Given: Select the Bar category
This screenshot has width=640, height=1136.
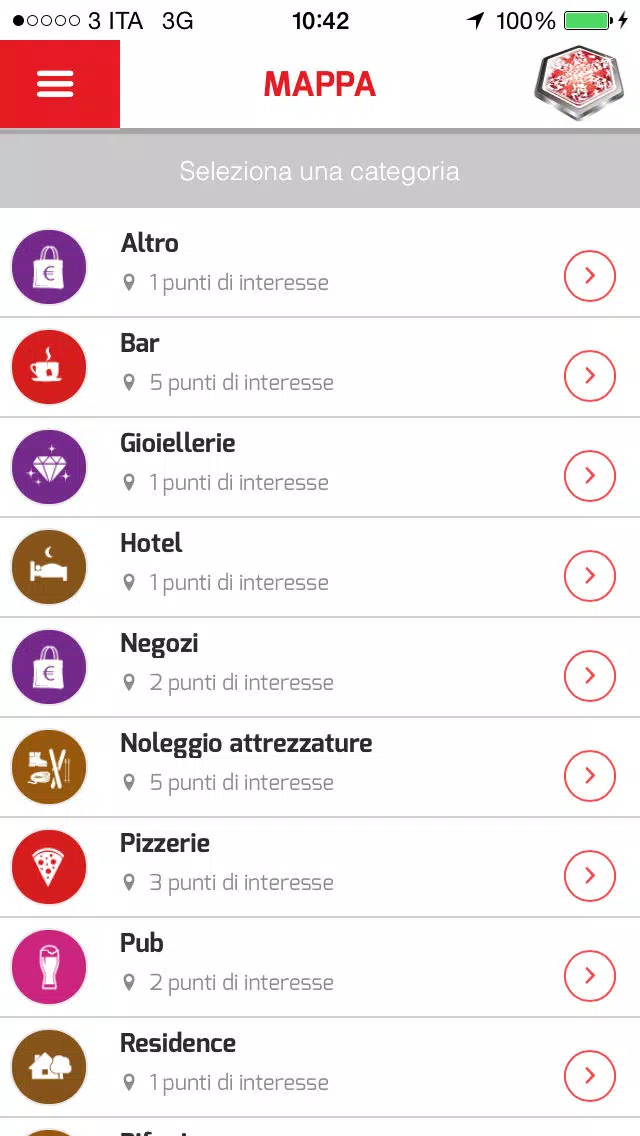Looking at the screenshot, I should pyautogui.click(x=320, y=367).
